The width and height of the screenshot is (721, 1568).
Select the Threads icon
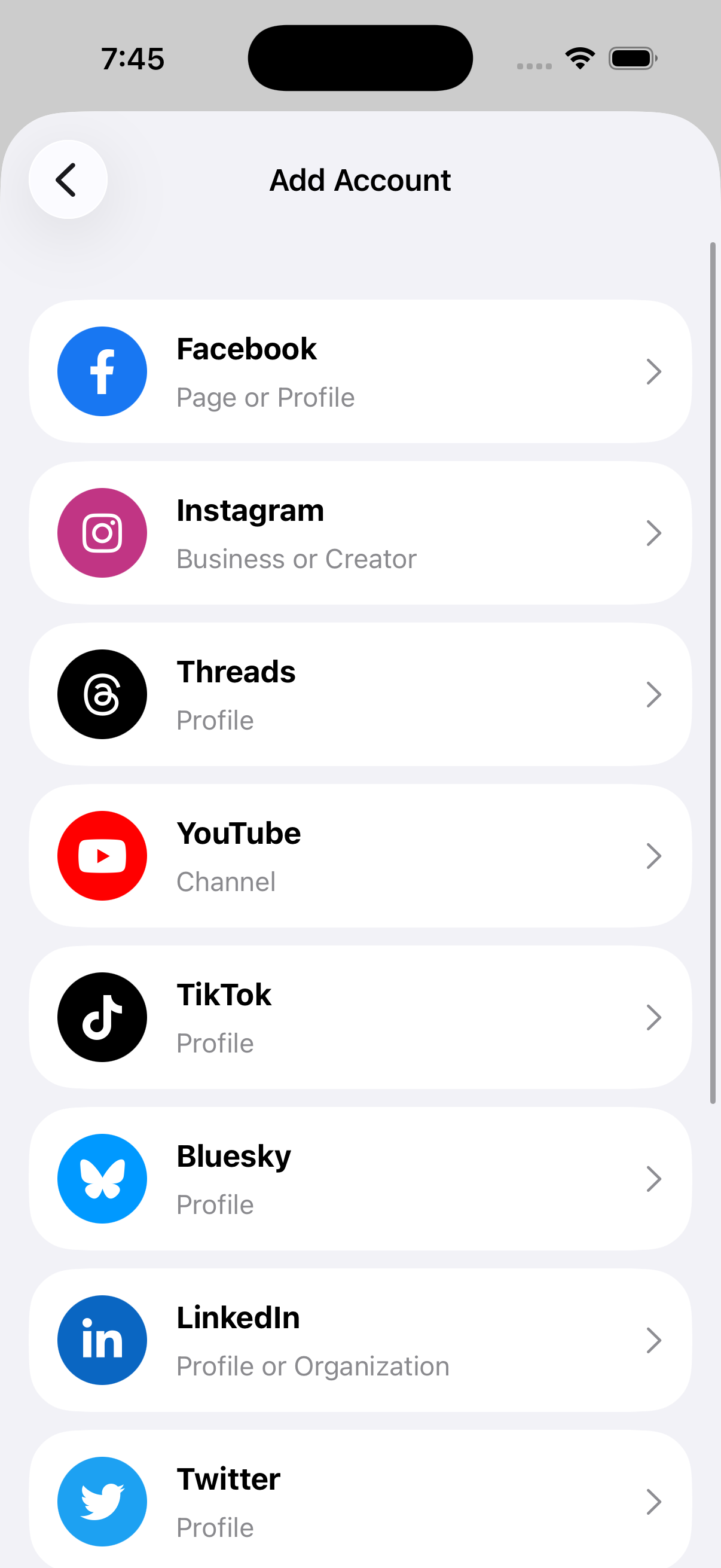click(x=102, y=694)
